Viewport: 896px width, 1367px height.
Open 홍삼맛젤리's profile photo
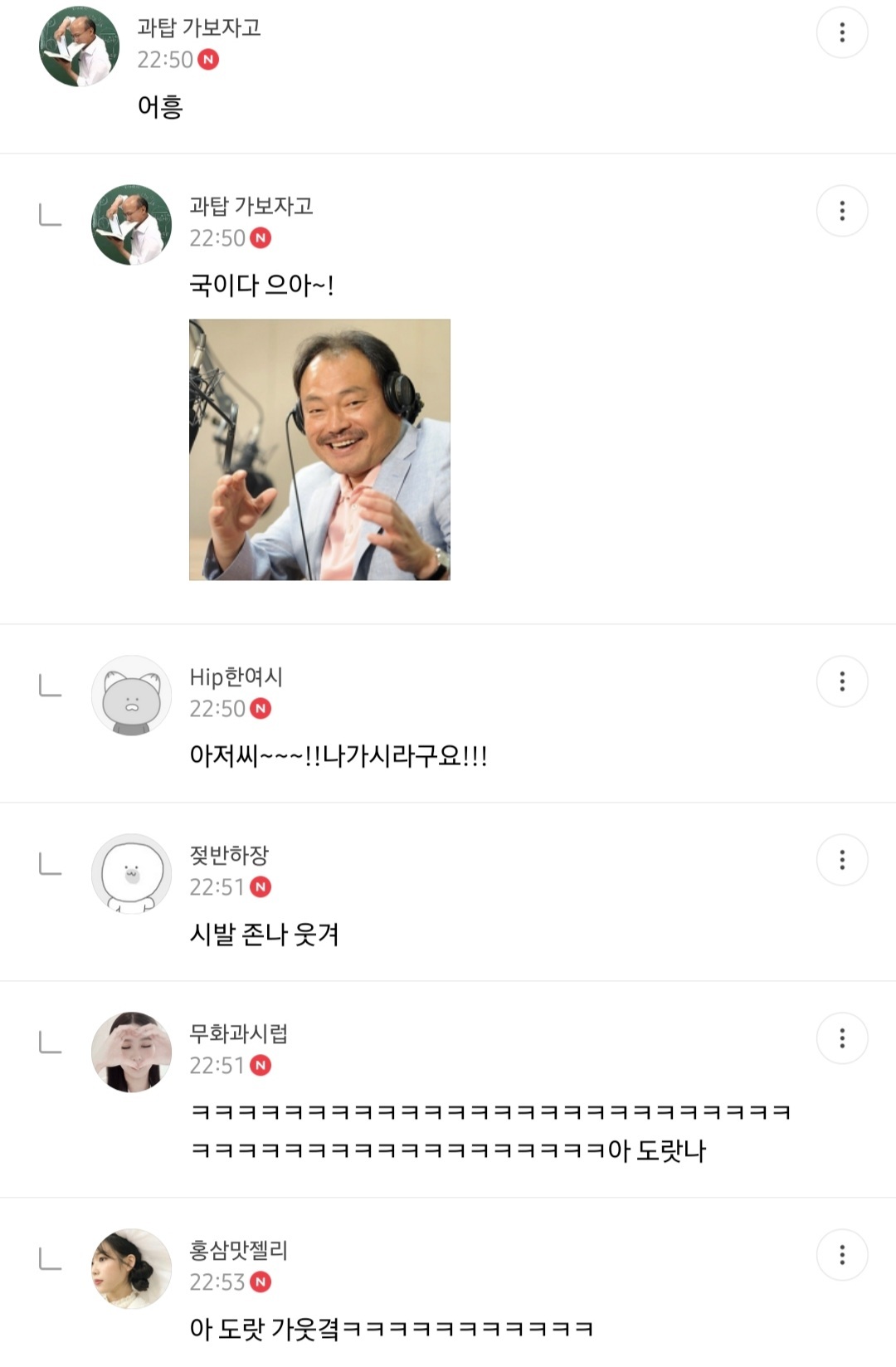[131, 1269]
